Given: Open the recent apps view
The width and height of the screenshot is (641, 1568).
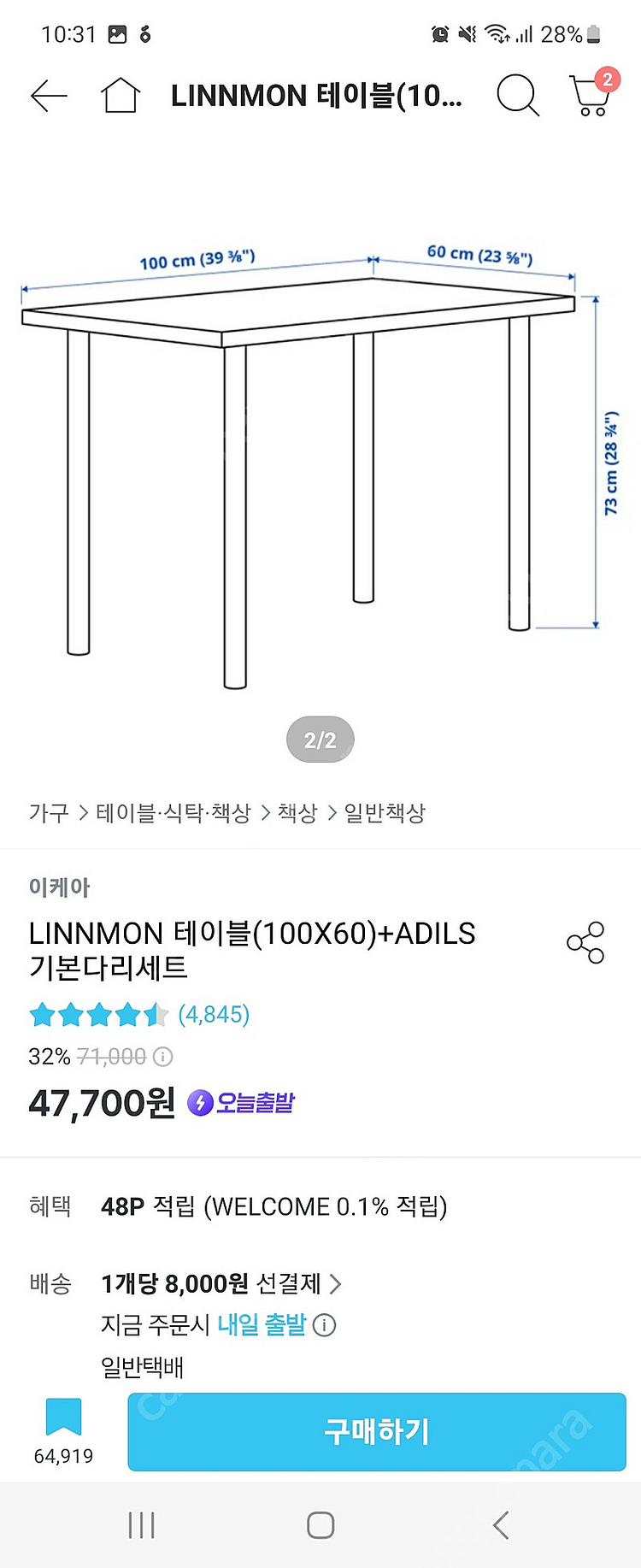Looking at the screenshot, I should [141, 1524].
